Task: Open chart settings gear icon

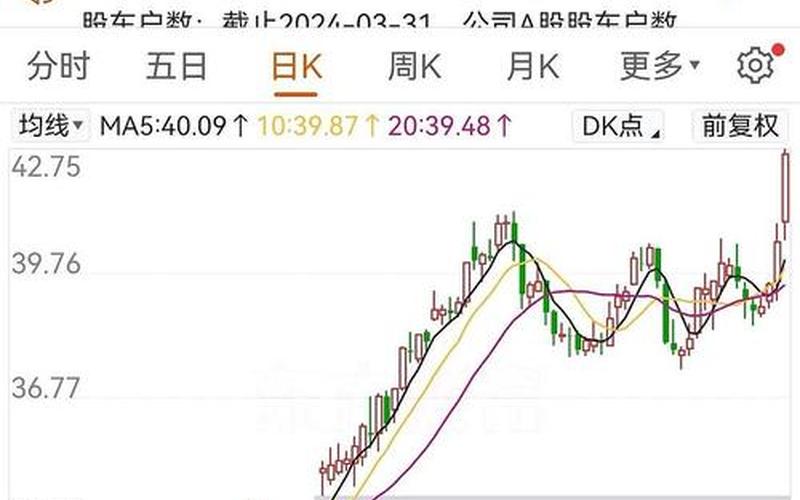Action: pos(756,66)
